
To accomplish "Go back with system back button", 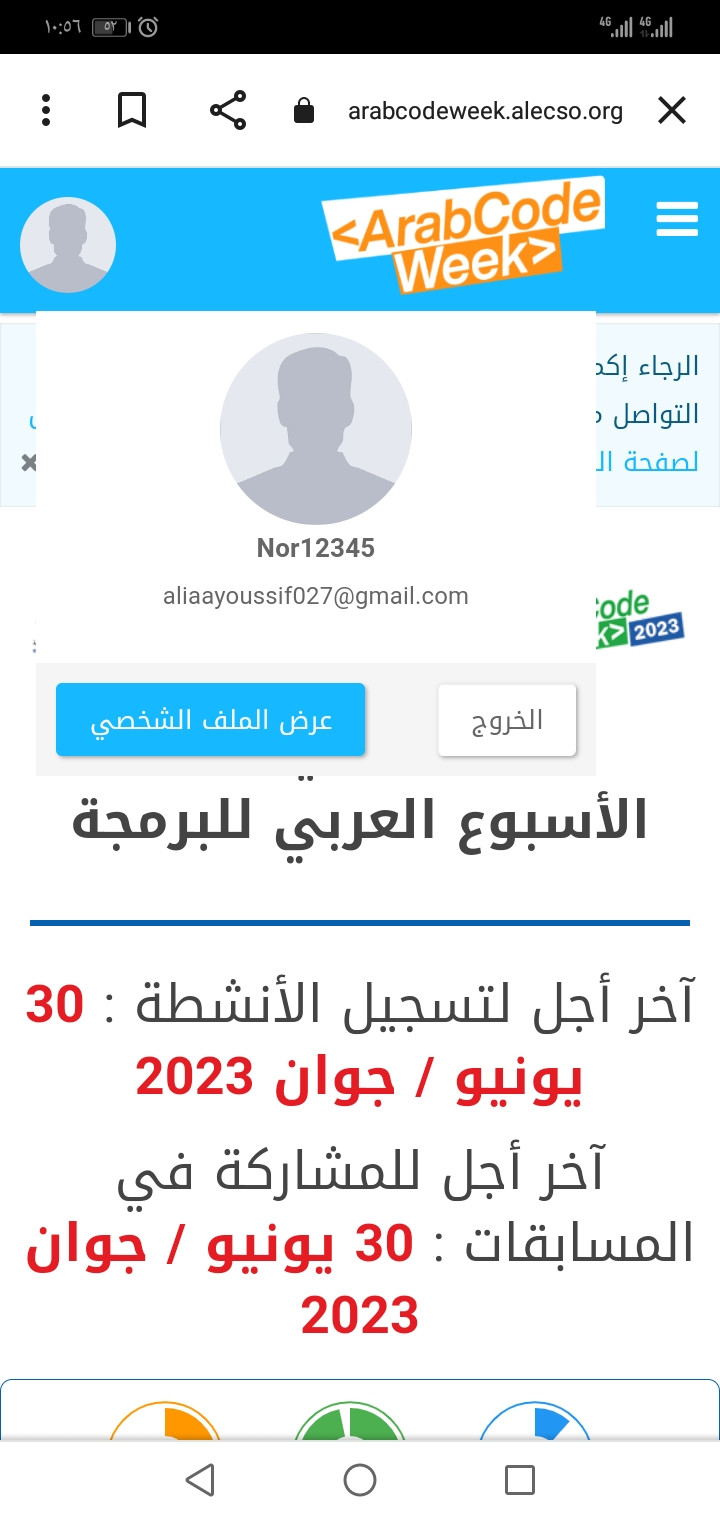I will [200, 1479].
